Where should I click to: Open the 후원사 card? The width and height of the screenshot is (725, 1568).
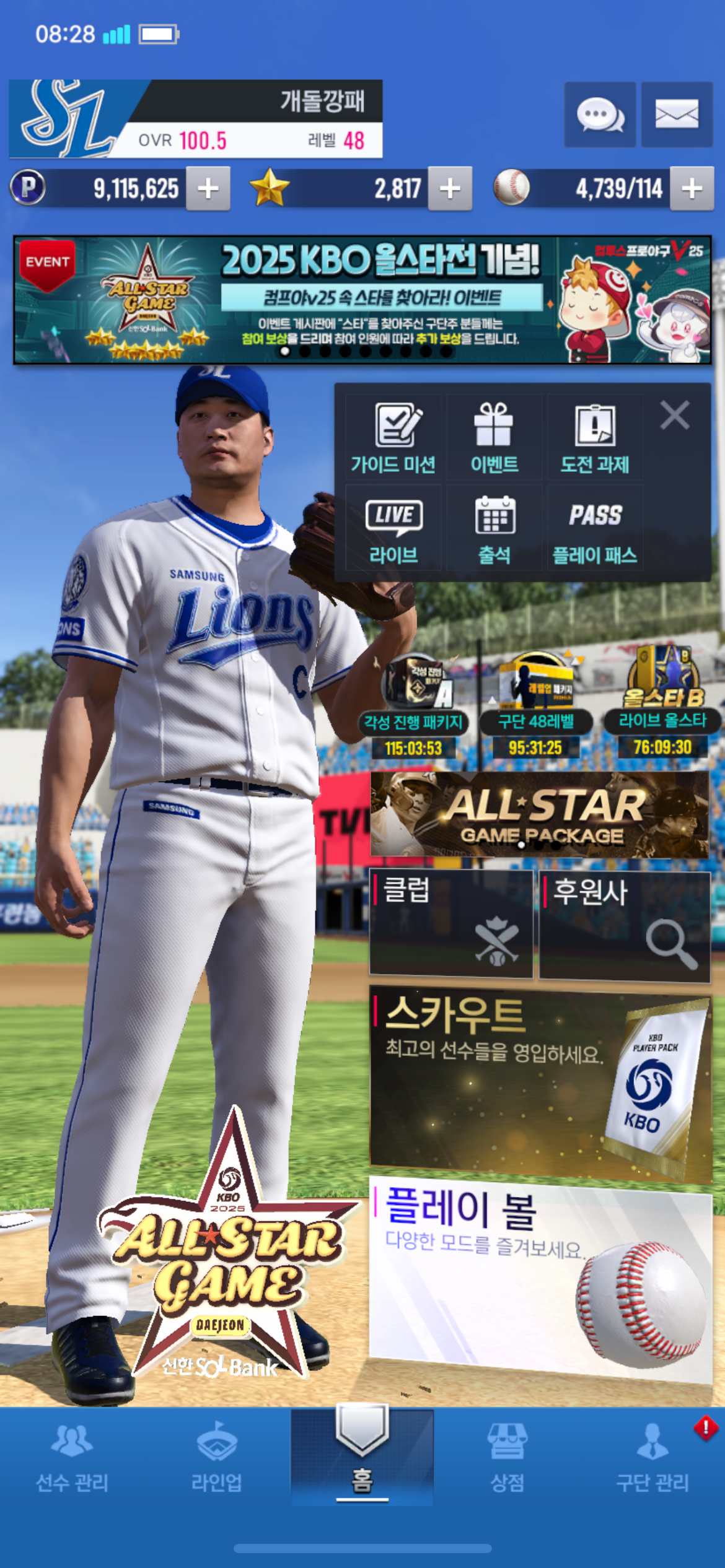coord(625,926)
